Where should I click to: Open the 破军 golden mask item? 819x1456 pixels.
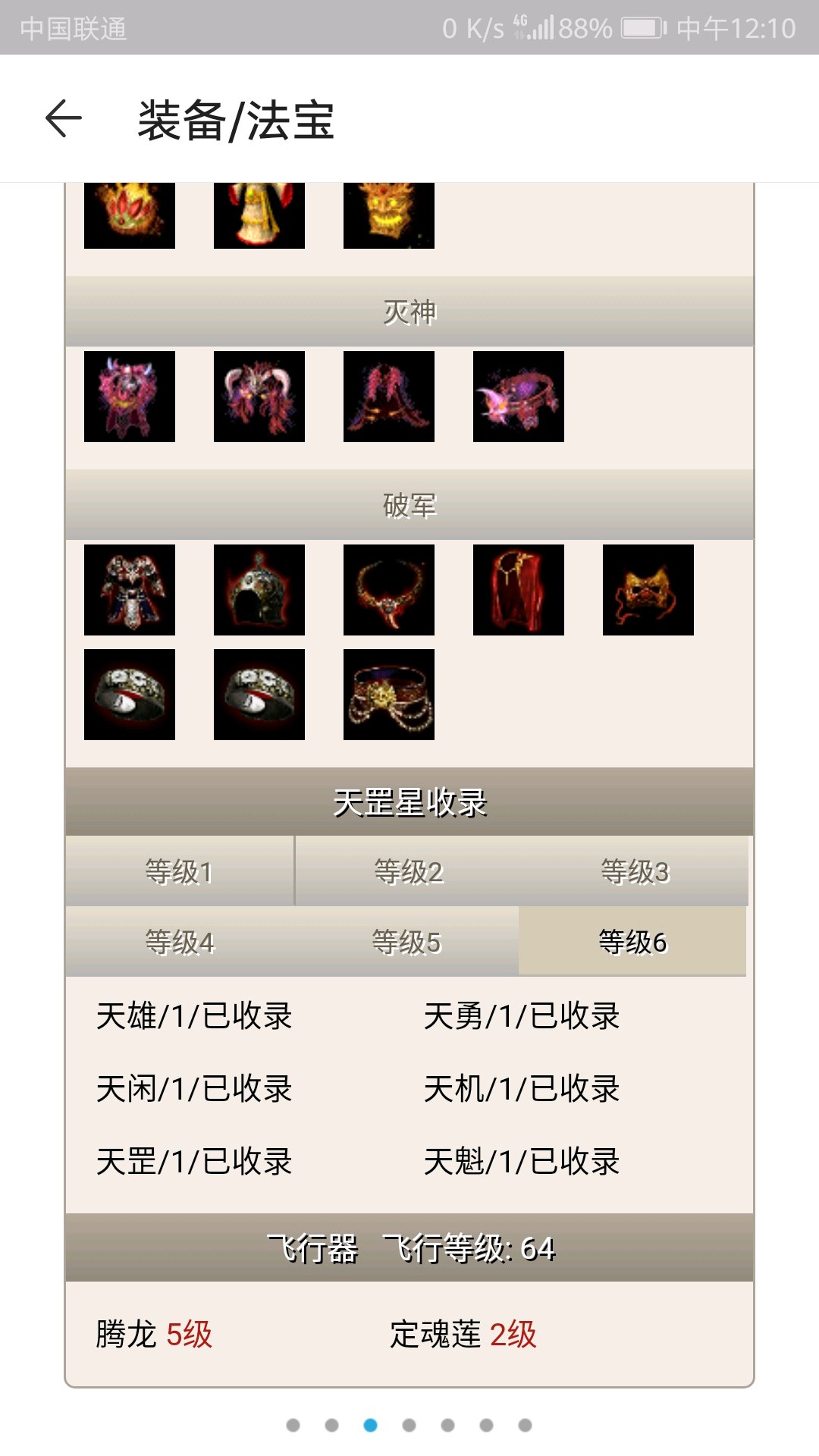pos(648,590)
